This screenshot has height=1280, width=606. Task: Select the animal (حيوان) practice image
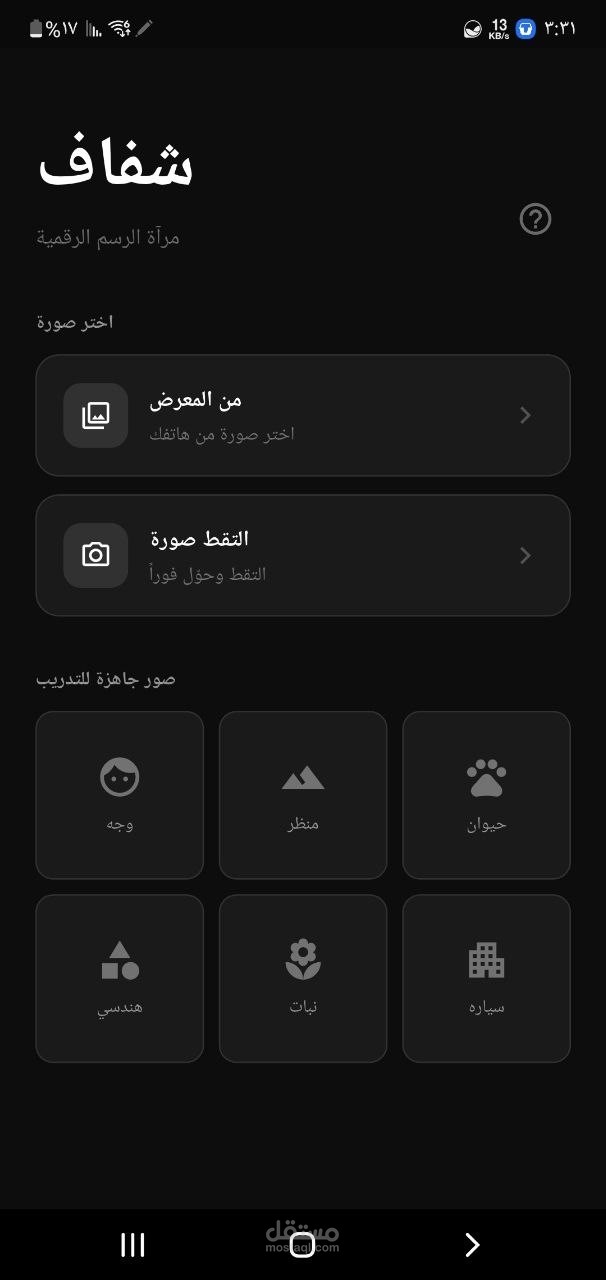coord(486,795)
